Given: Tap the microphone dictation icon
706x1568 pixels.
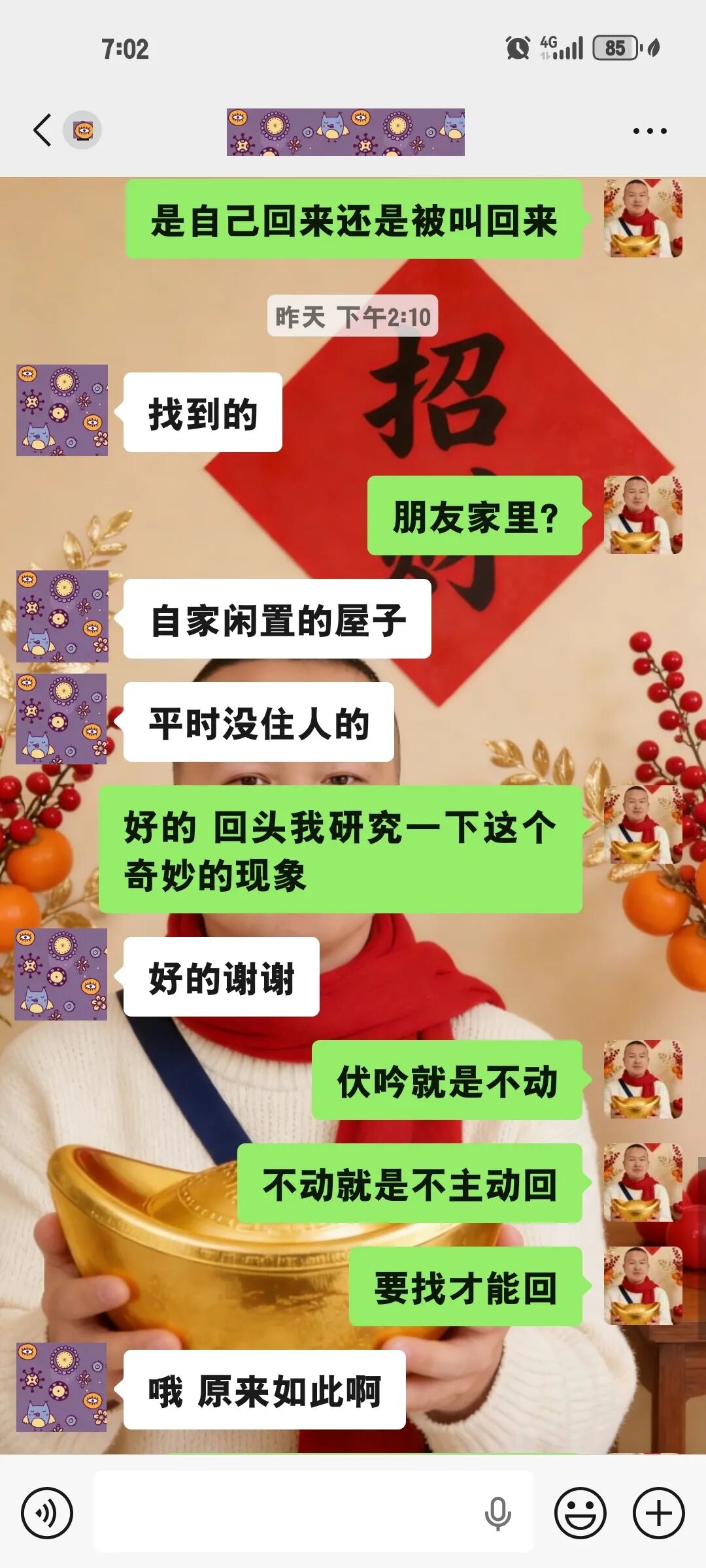Looking at the screenshot, I should tap(497, 1512).
